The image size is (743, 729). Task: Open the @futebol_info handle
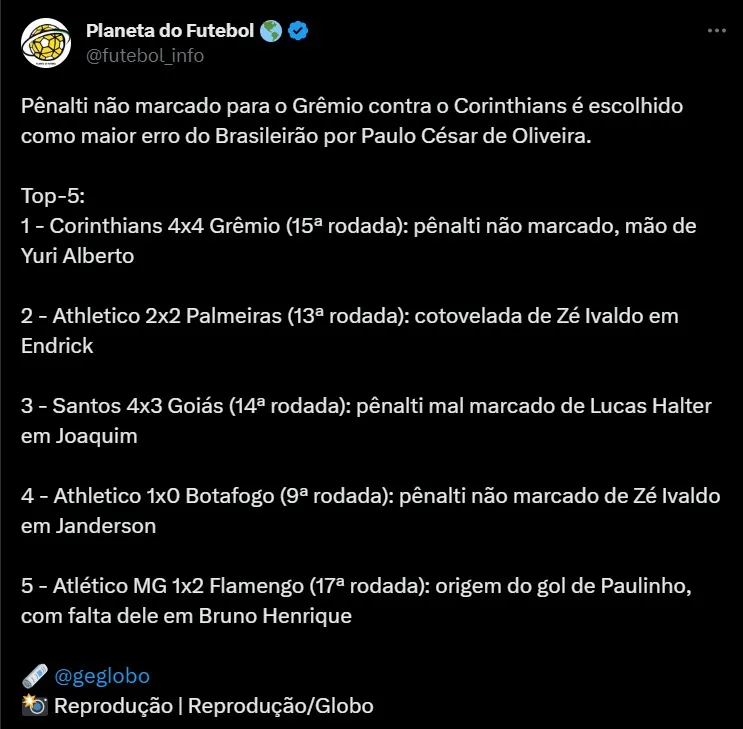pyautogui.click(x=145, y=56)
